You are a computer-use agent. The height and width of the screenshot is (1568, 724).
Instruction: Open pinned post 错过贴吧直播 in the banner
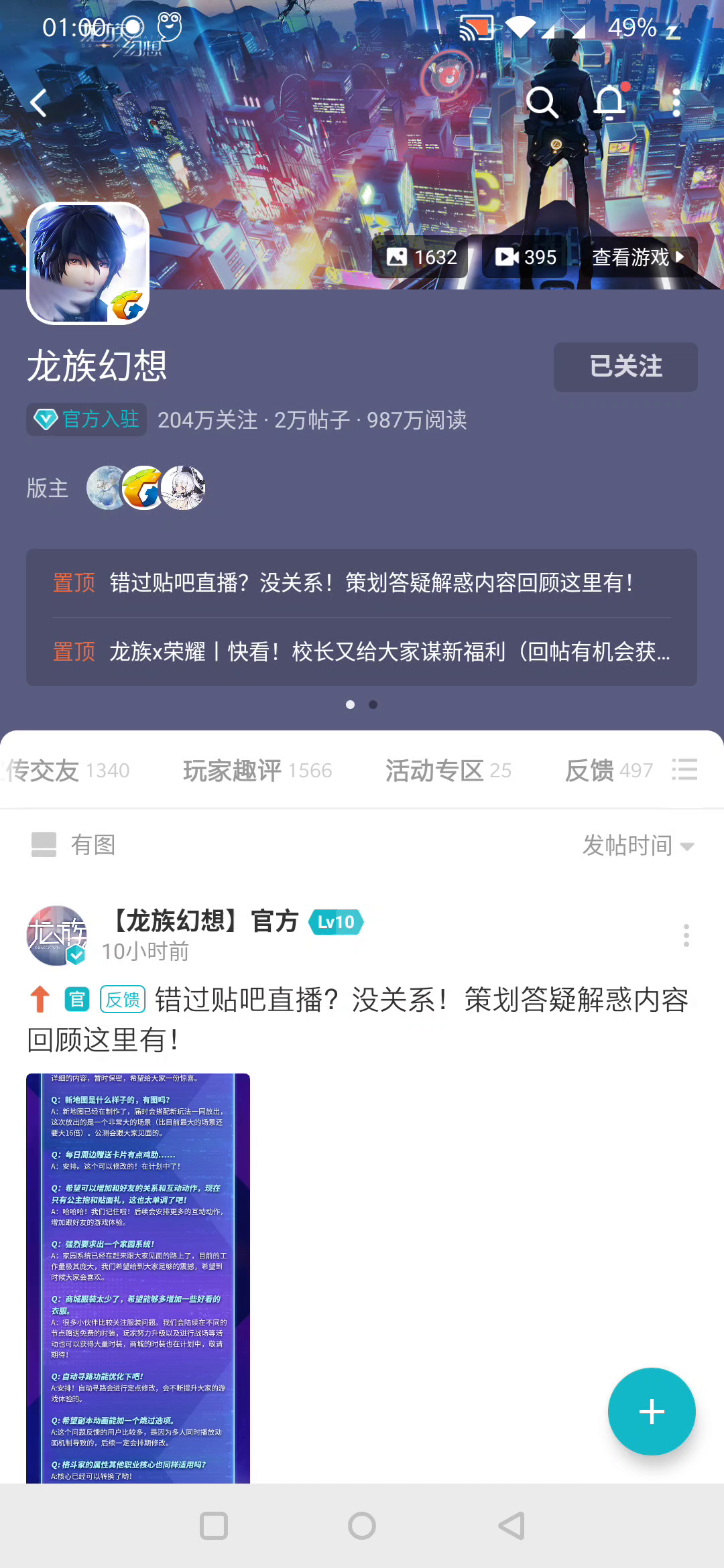tap(371, 583)
